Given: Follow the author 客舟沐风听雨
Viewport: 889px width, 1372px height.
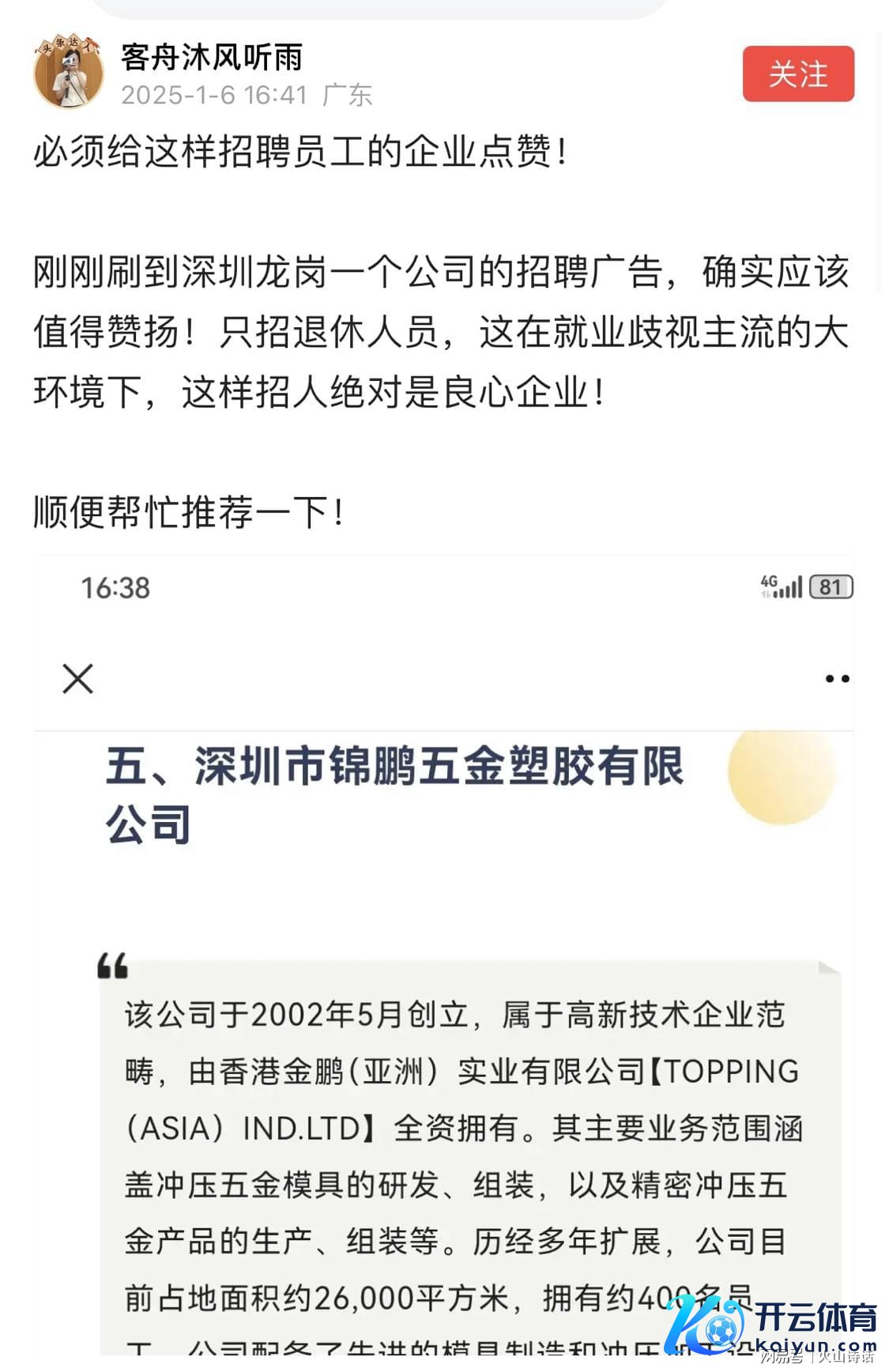Looking at the screenshot, I should tap(797, 74).
